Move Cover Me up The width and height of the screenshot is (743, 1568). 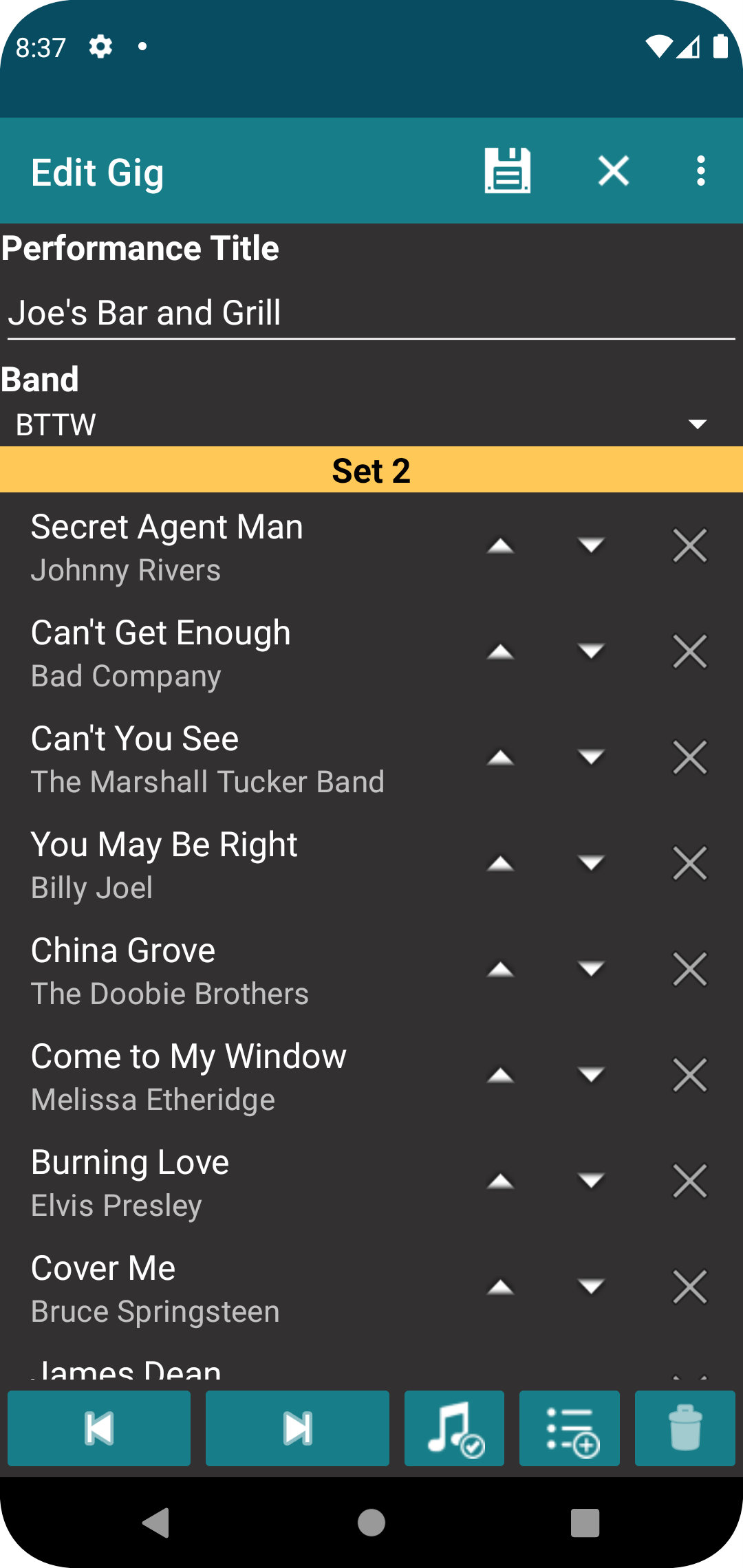click(x=500, y=1287)
